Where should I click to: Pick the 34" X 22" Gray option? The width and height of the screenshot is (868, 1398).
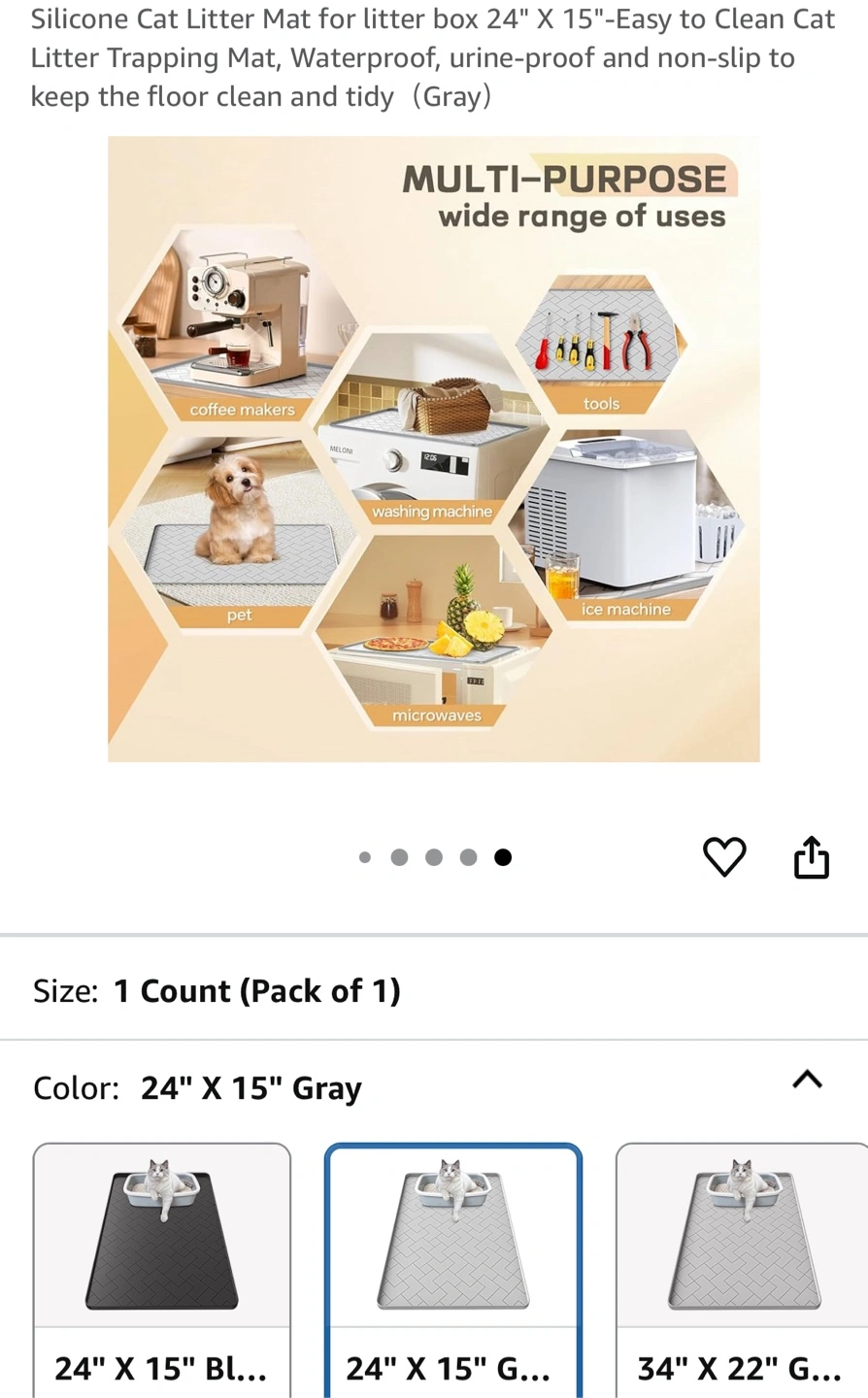[x=743, y=1271]
